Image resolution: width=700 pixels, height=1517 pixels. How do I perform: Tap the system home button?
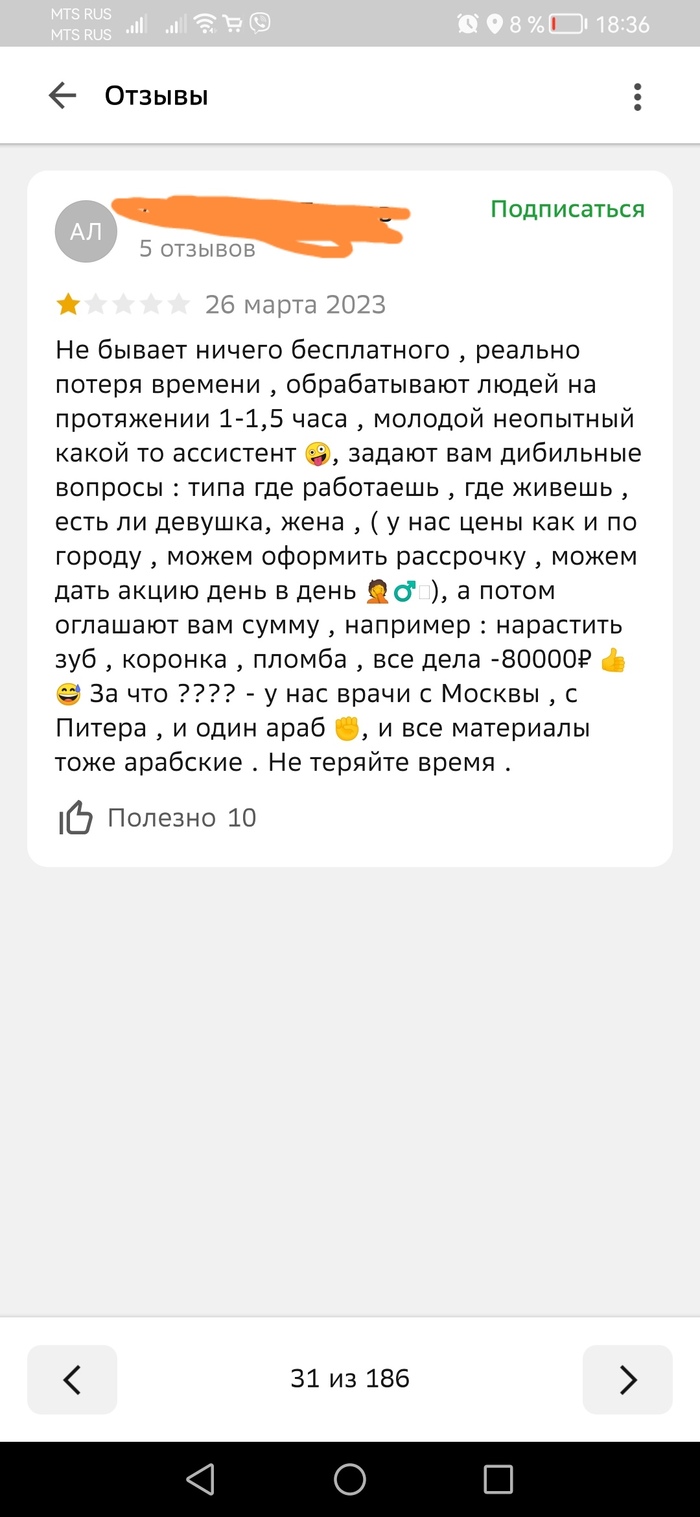pyautogui.click(x=350, y=1479)
